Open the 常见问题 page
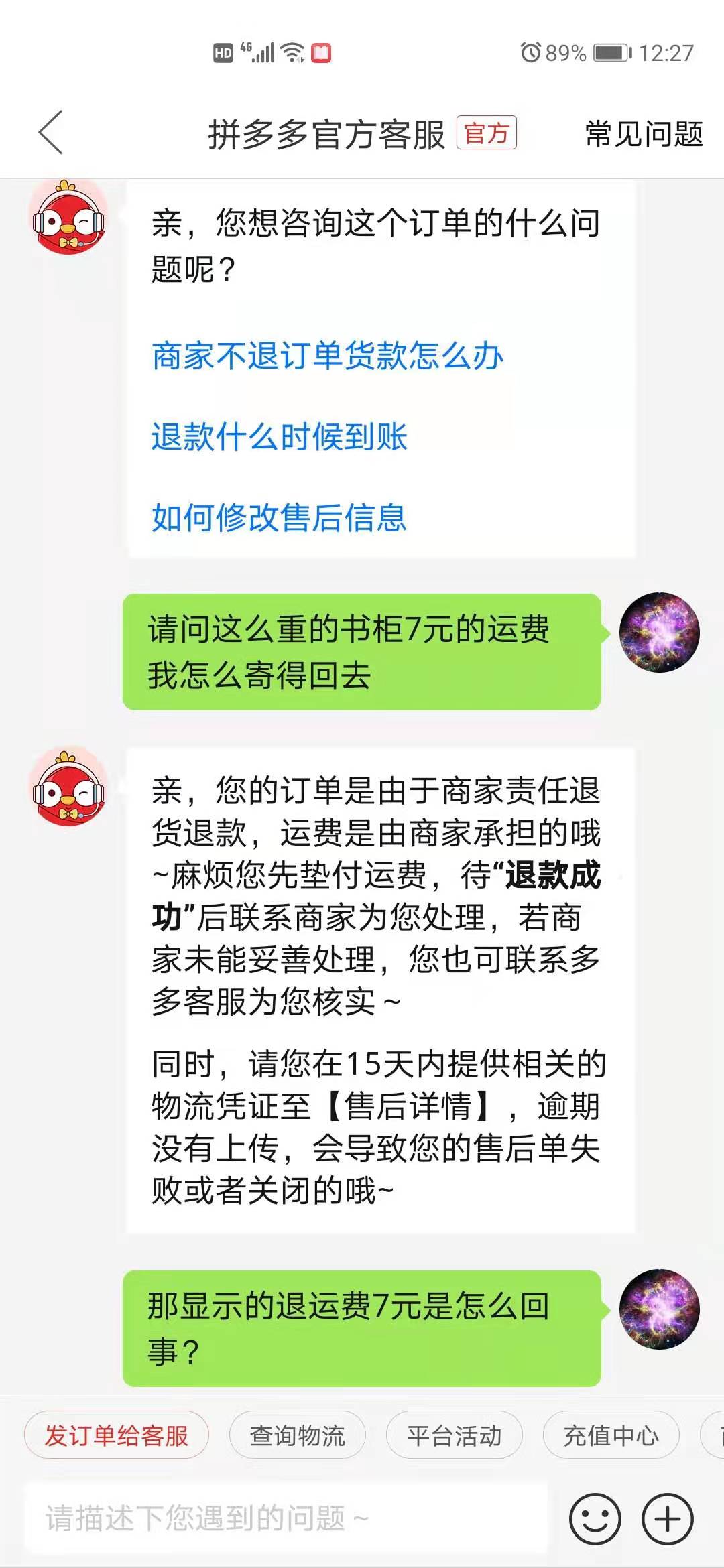This screenshot has height=1568, width=724. (x=642, y=133)
